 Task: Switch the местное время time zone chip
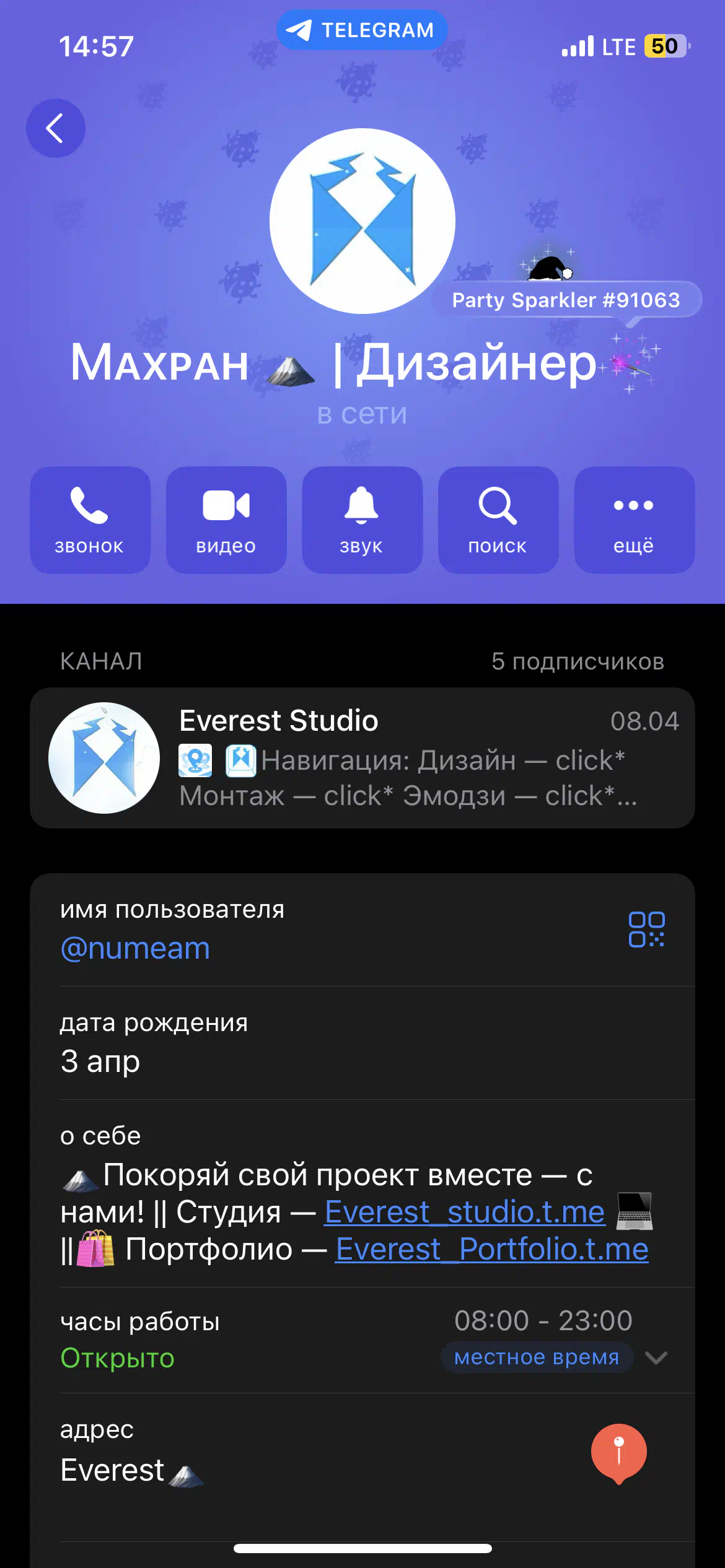(537, 1357)
